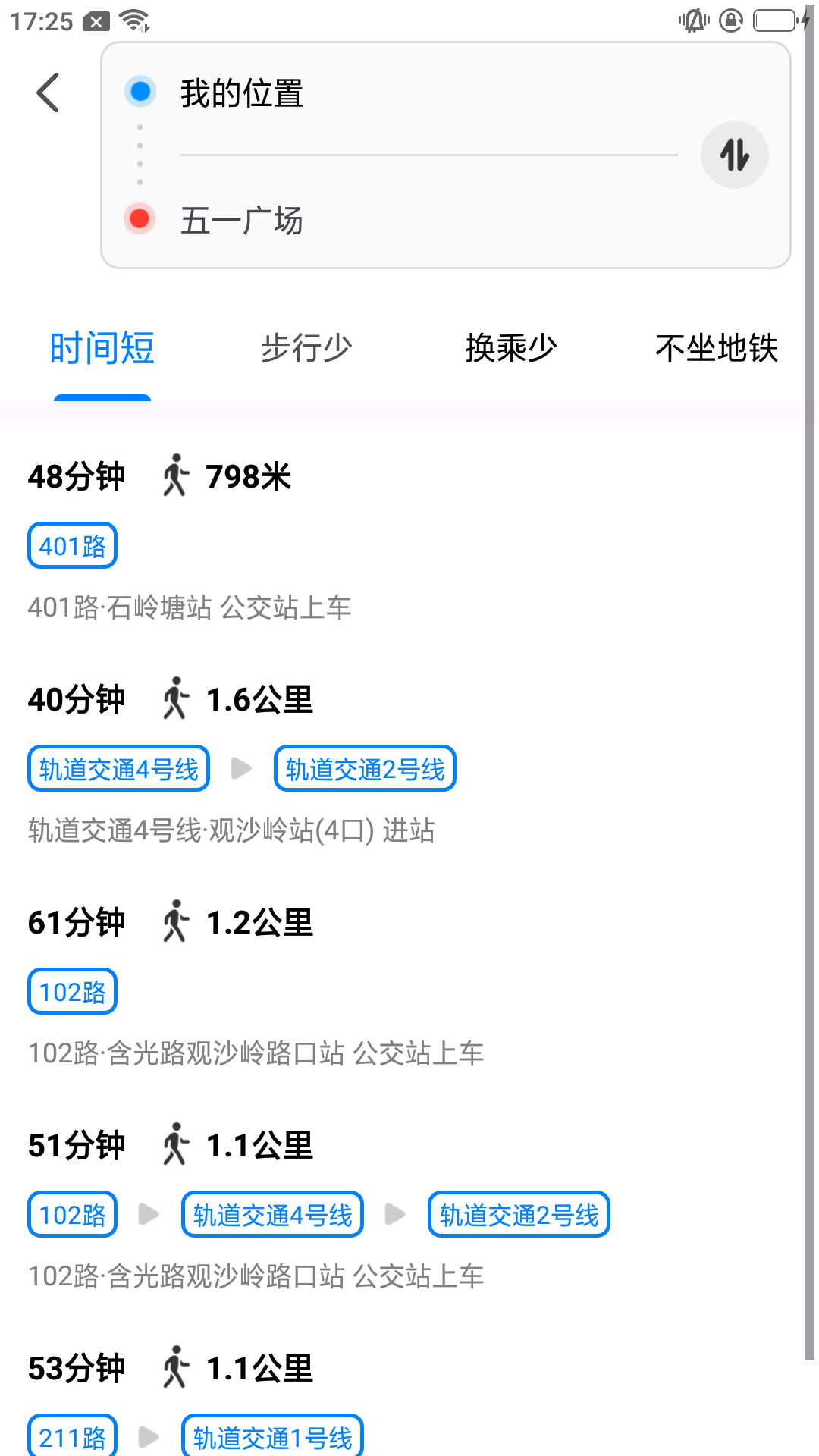Tap the 211路 badge at the bottom
This screenshot has height=1456, width=819.
coord(71,1436)
